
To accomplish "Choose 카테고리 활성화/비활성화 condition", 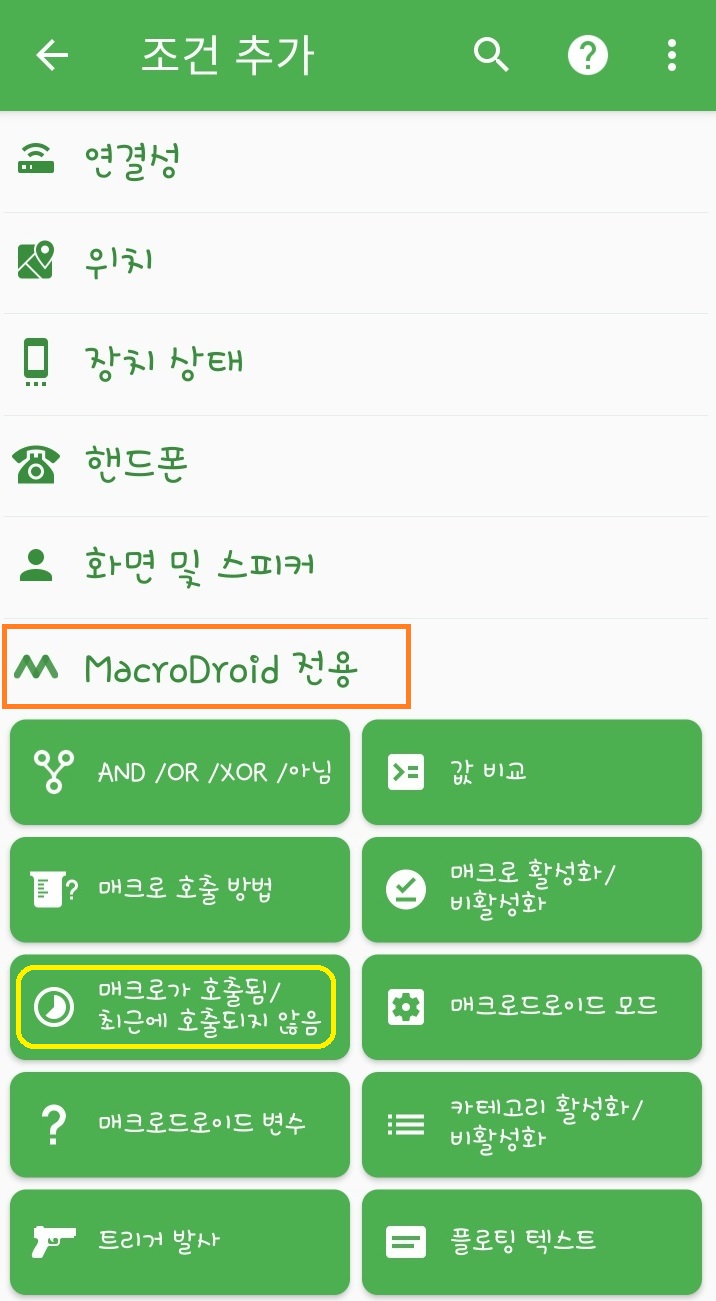I will [531, 1124].
